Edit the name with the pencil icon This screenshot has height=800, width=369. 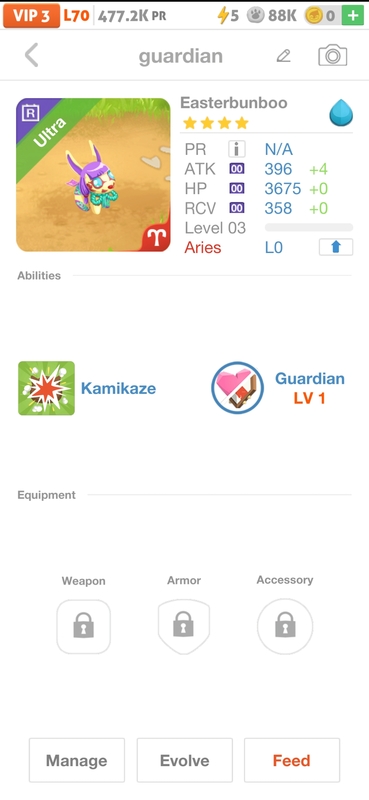[x=283, y=56]
